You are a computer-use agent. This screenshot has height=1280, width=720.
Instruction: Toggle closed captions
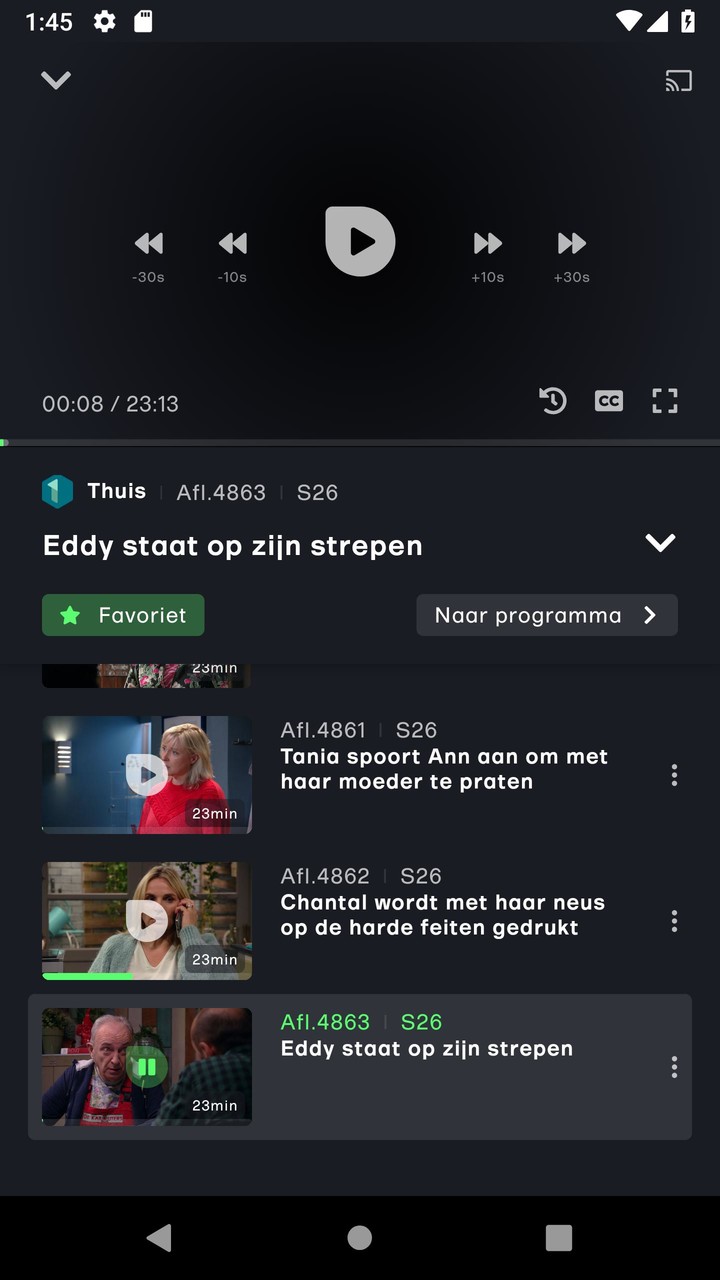(608, 401)
